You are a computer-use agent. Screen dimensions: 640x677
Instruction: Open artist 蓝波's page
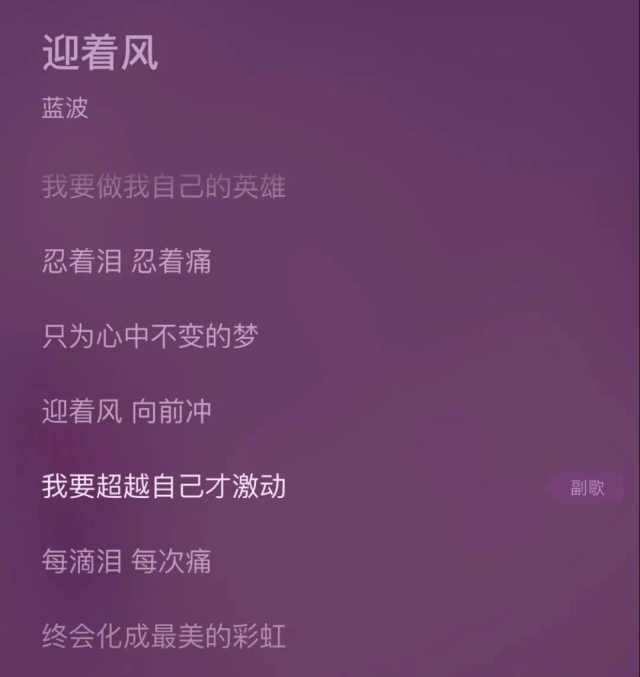click(65, 108)
